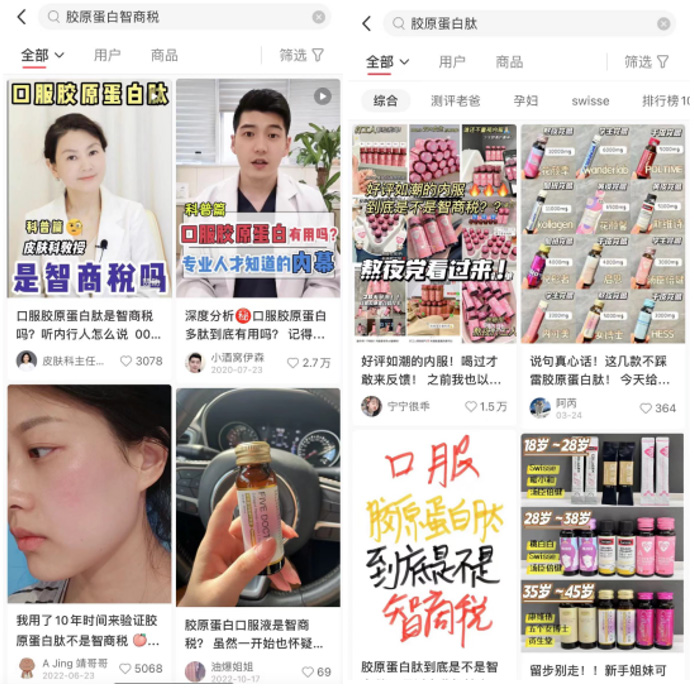
Task: Edit the 胶原蛋白肽 search box
Action: point(520,23)
